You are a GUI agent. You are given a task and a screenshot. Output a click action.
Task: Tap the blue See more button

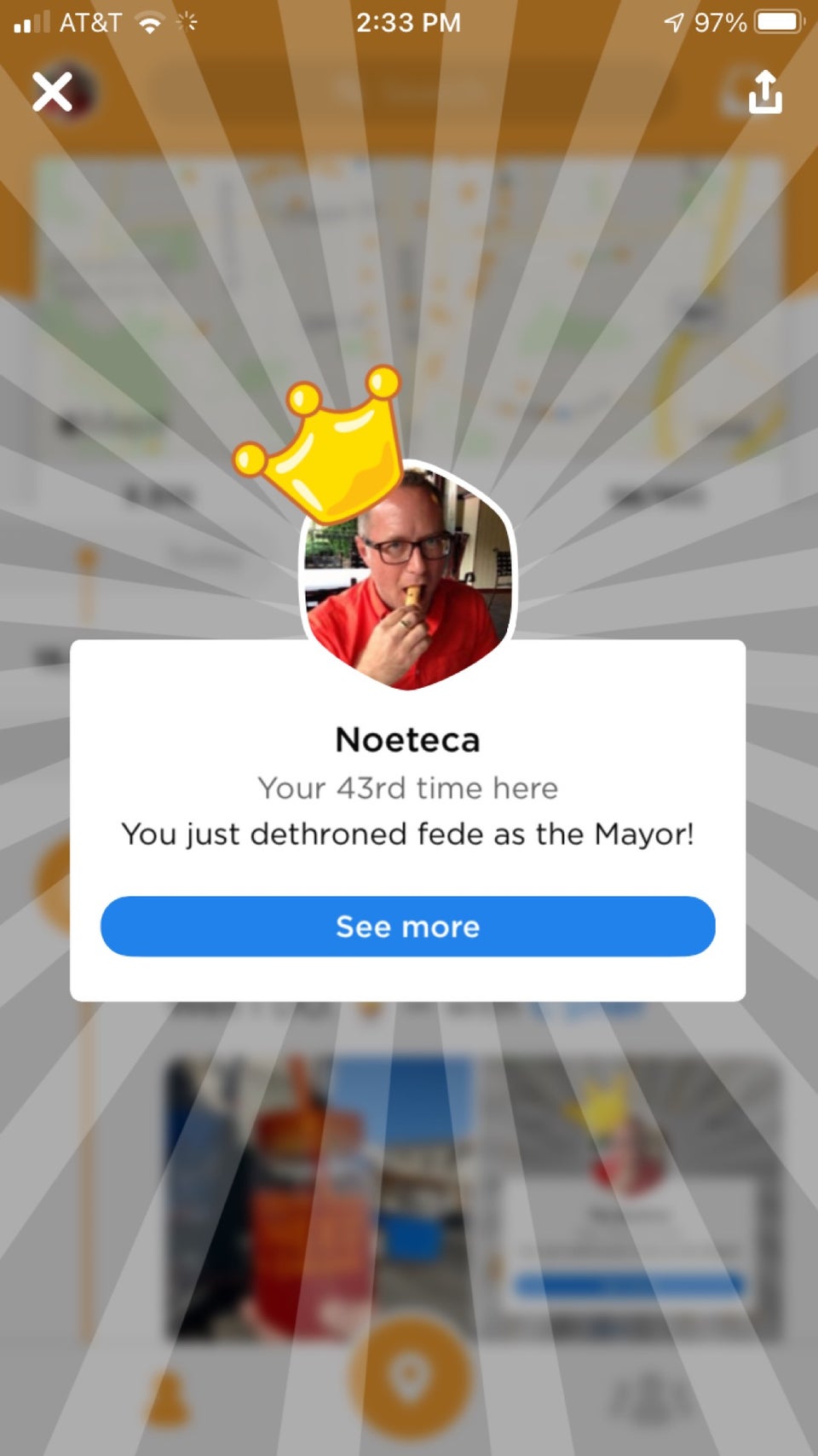407,926
